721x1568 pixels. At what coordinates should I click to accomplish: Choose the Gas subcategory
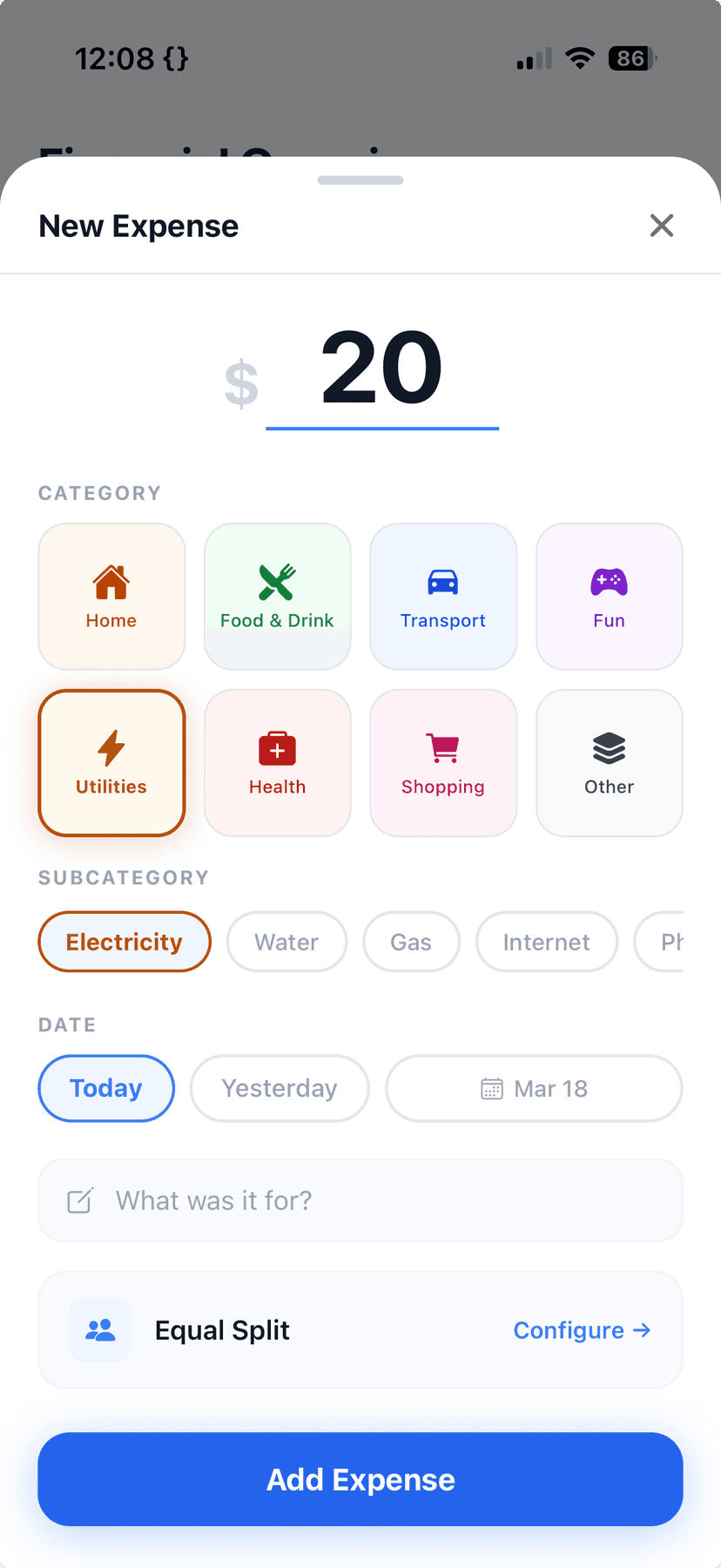coord(411,942)
